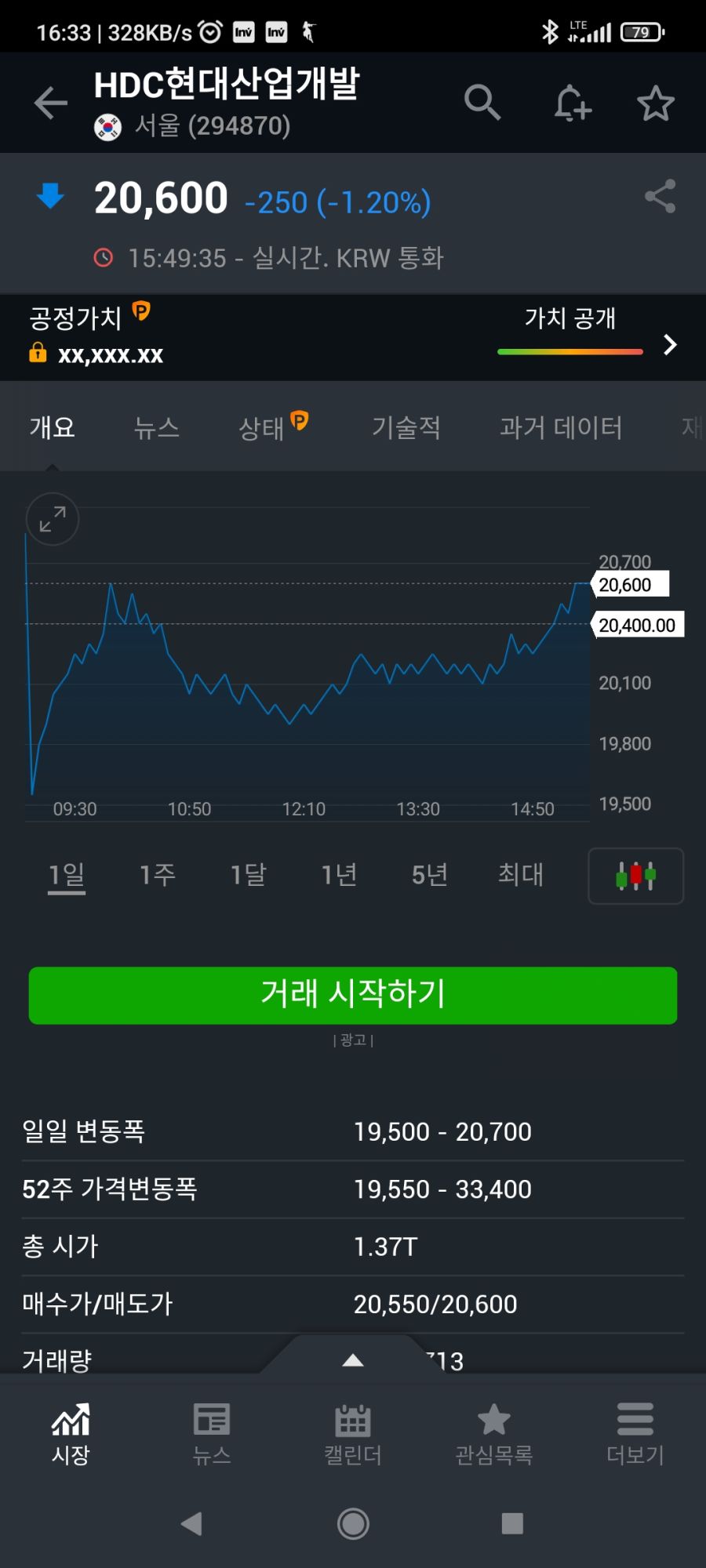Tap the fair value gauge slider
This screenshot has width=706, height=1568.
(569, 352)
